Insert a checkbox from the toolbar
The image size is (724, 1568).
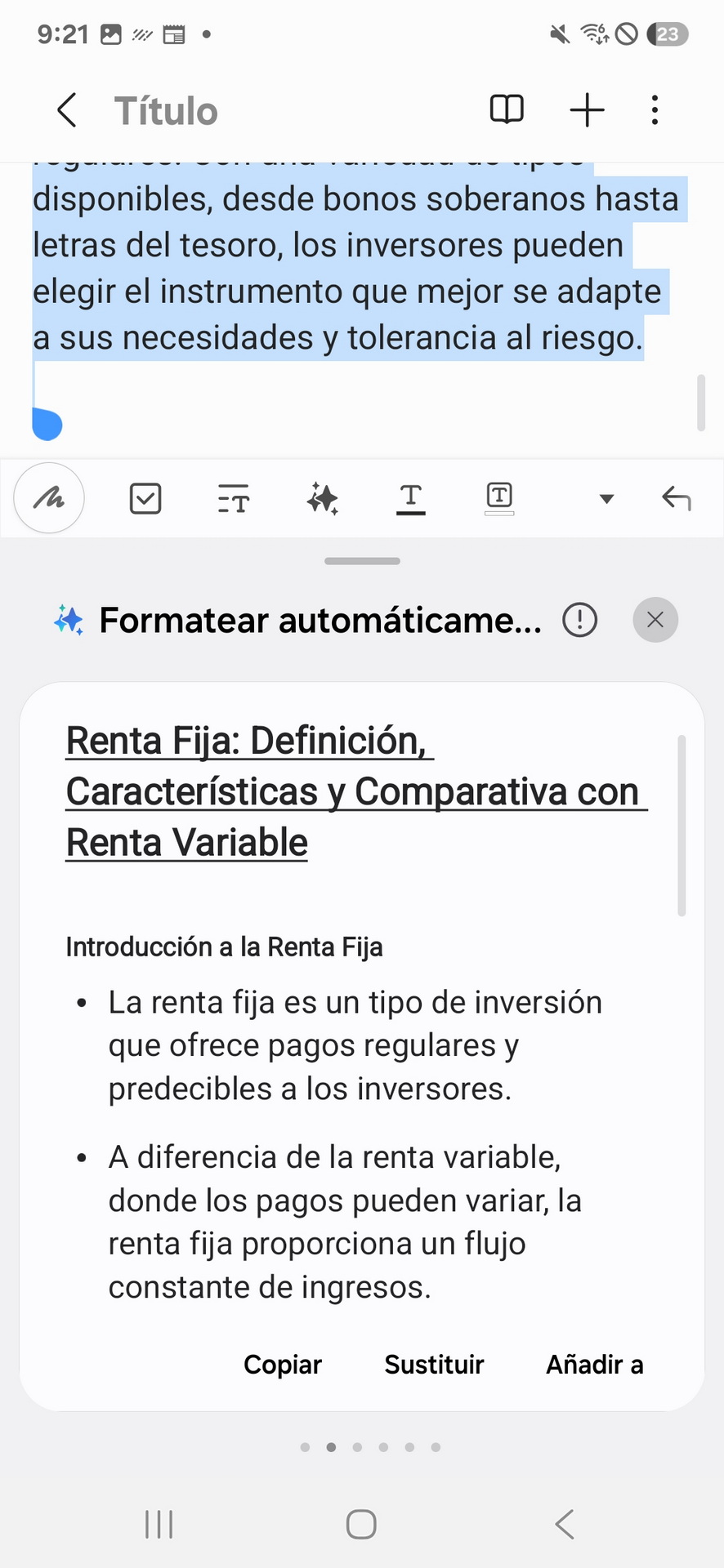coord(145,498)
